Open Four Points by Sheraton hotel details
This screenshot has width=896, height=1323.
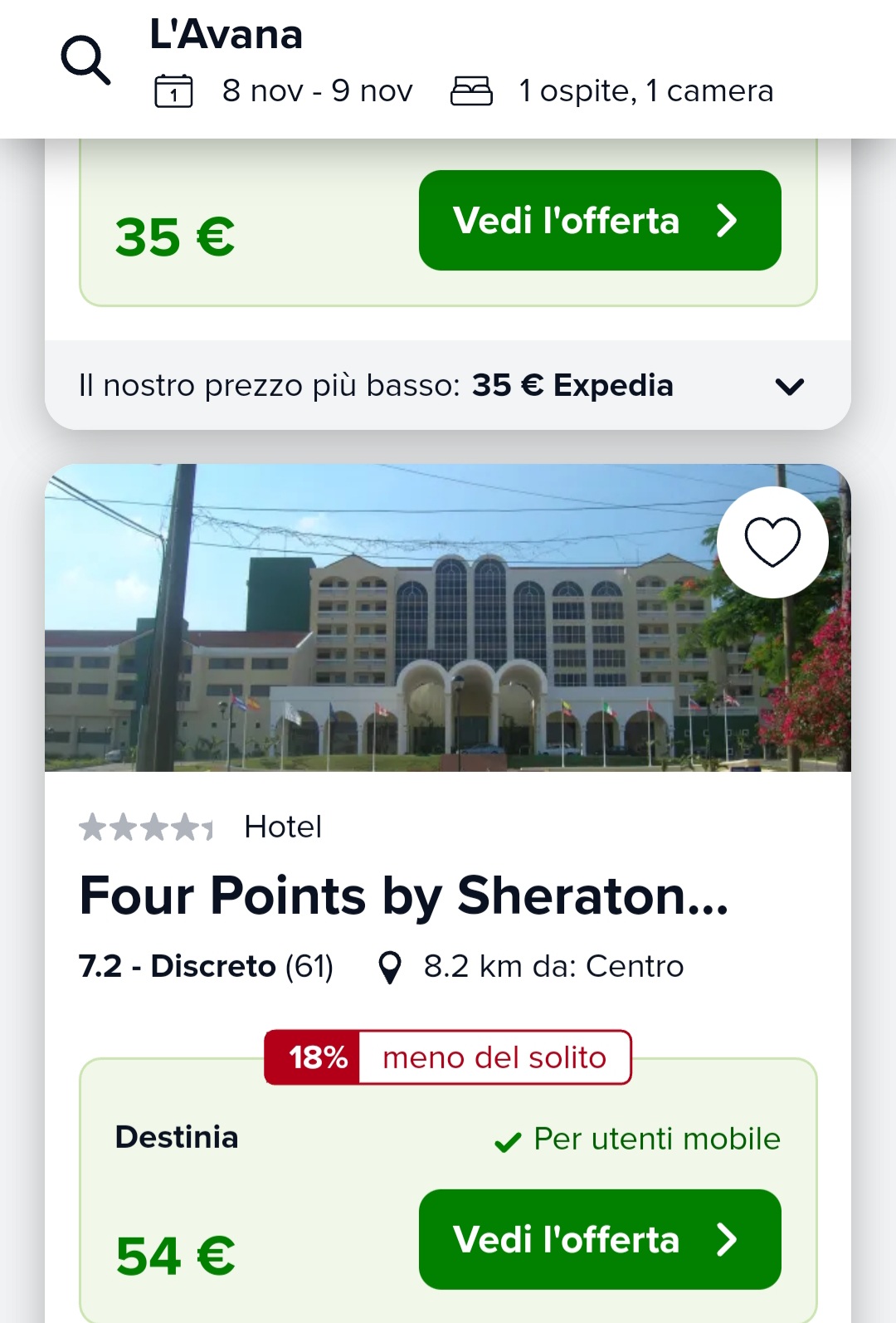[403, 896]
